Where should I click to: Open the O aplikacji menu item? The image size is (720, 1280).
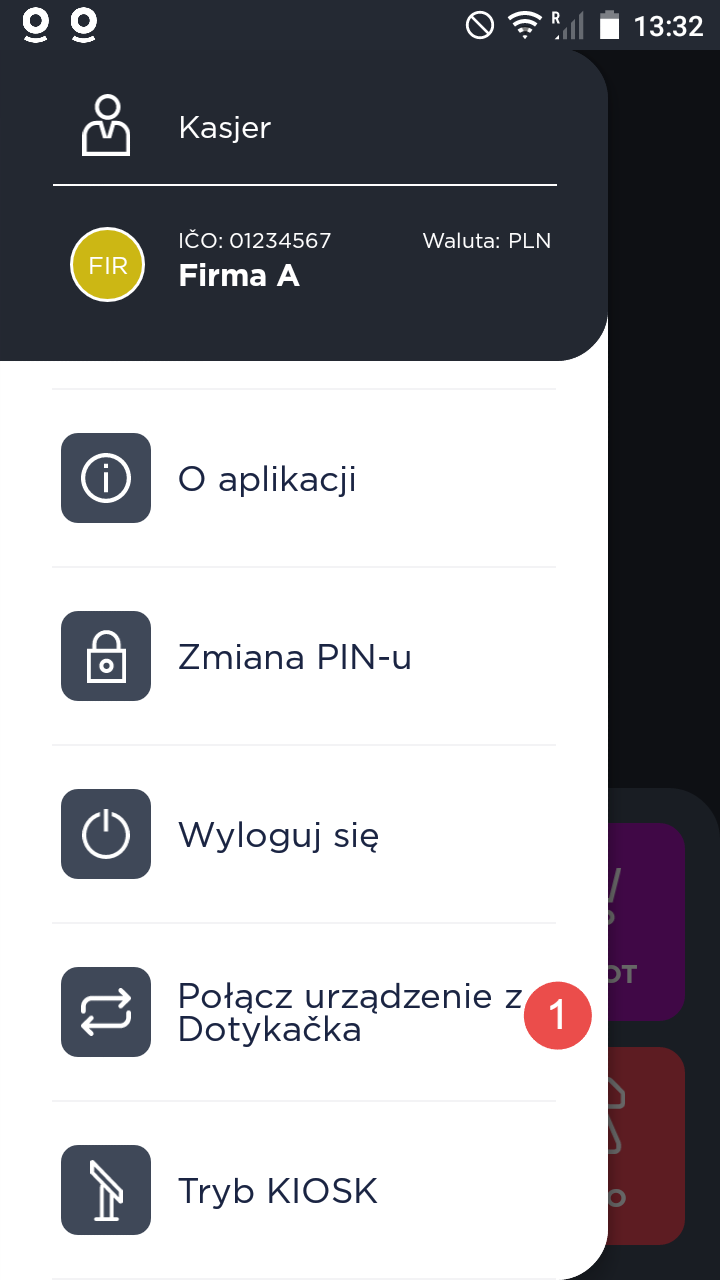267,479
